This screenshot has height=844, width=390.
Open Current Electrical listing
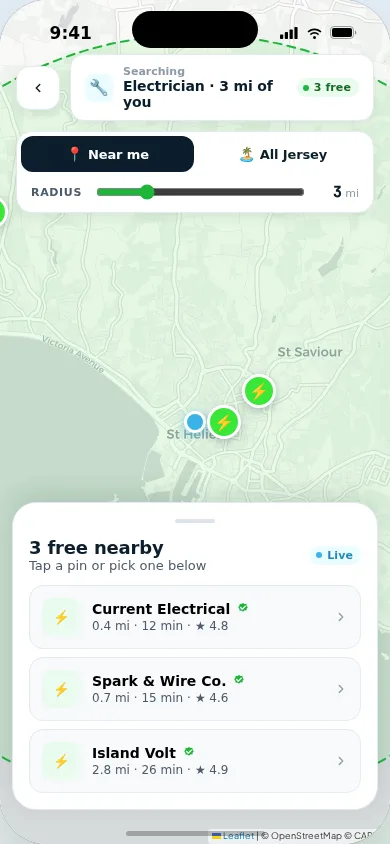point(195,617)
